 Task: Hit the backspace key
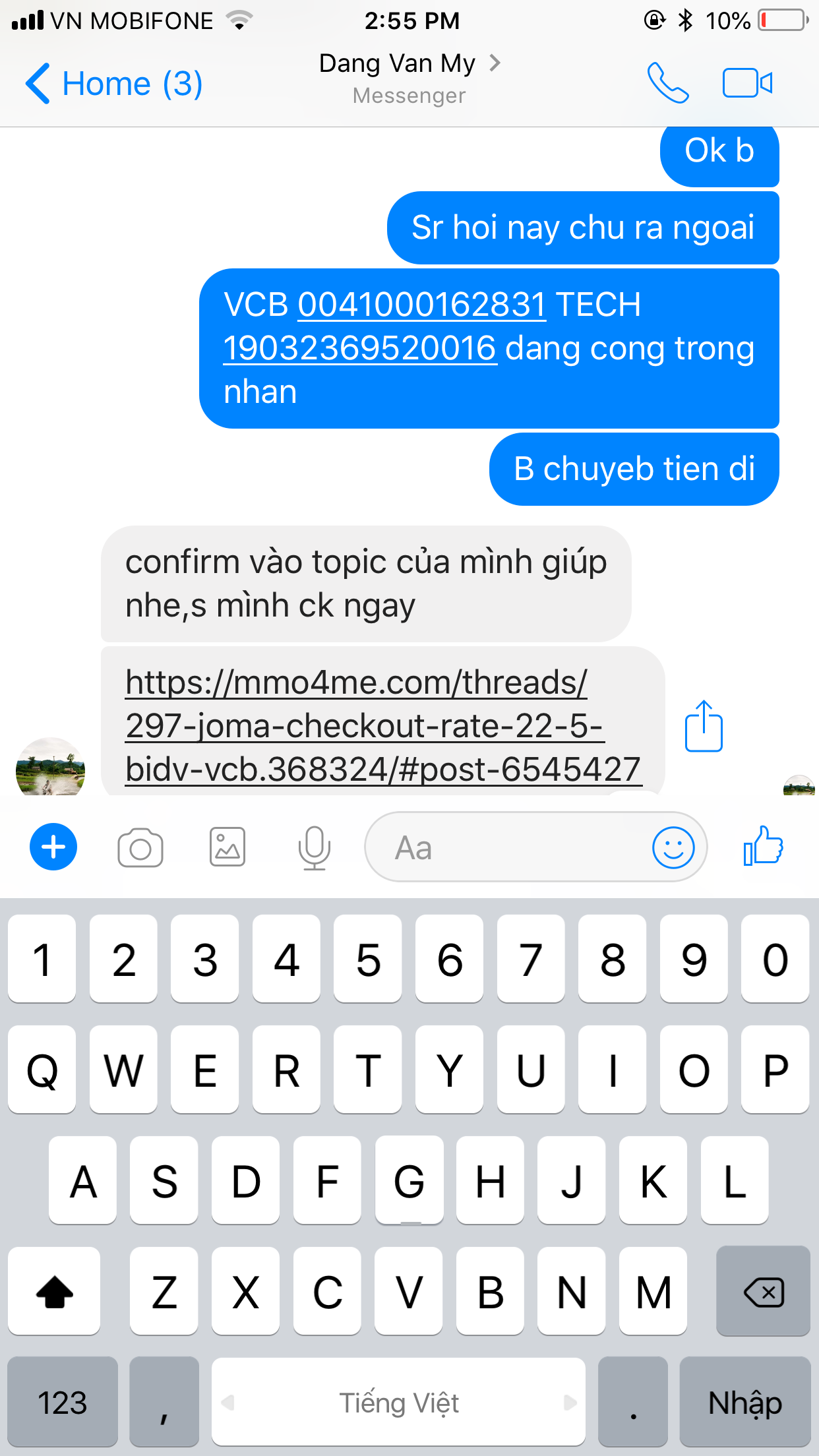click(763, 1292)
